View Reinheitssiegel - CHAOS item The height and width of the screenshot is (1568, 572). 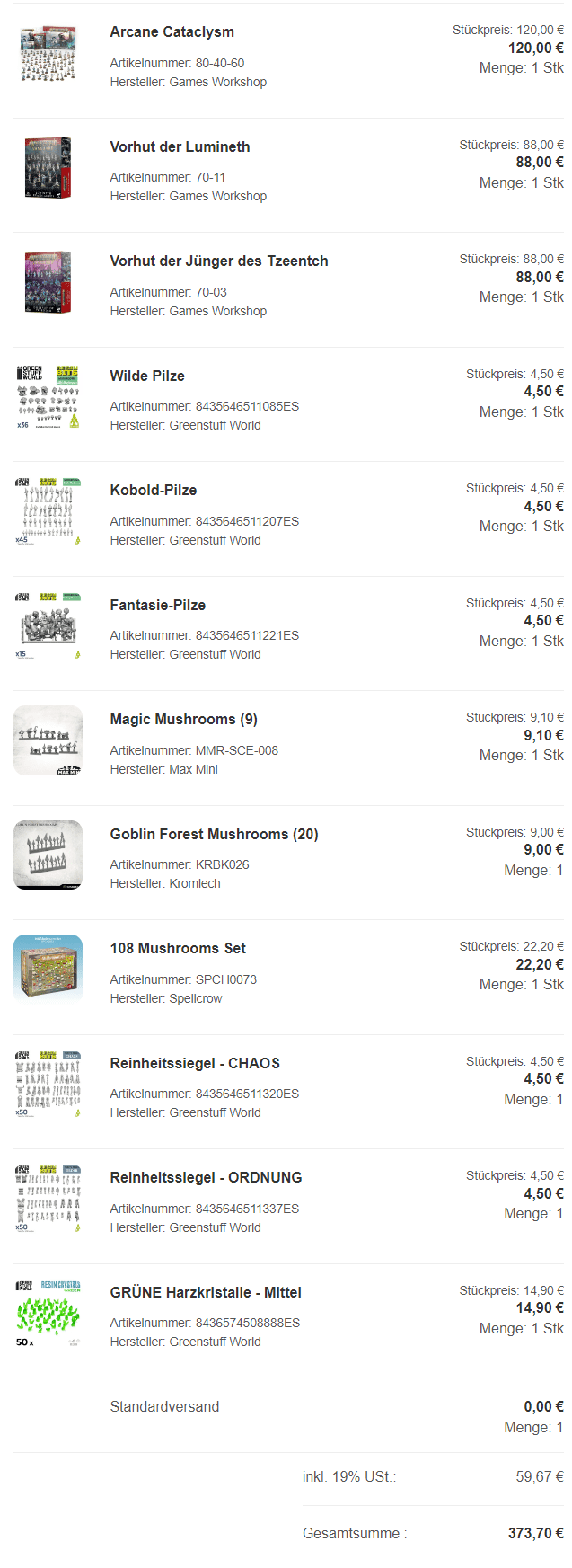[x=195, y=1063]
